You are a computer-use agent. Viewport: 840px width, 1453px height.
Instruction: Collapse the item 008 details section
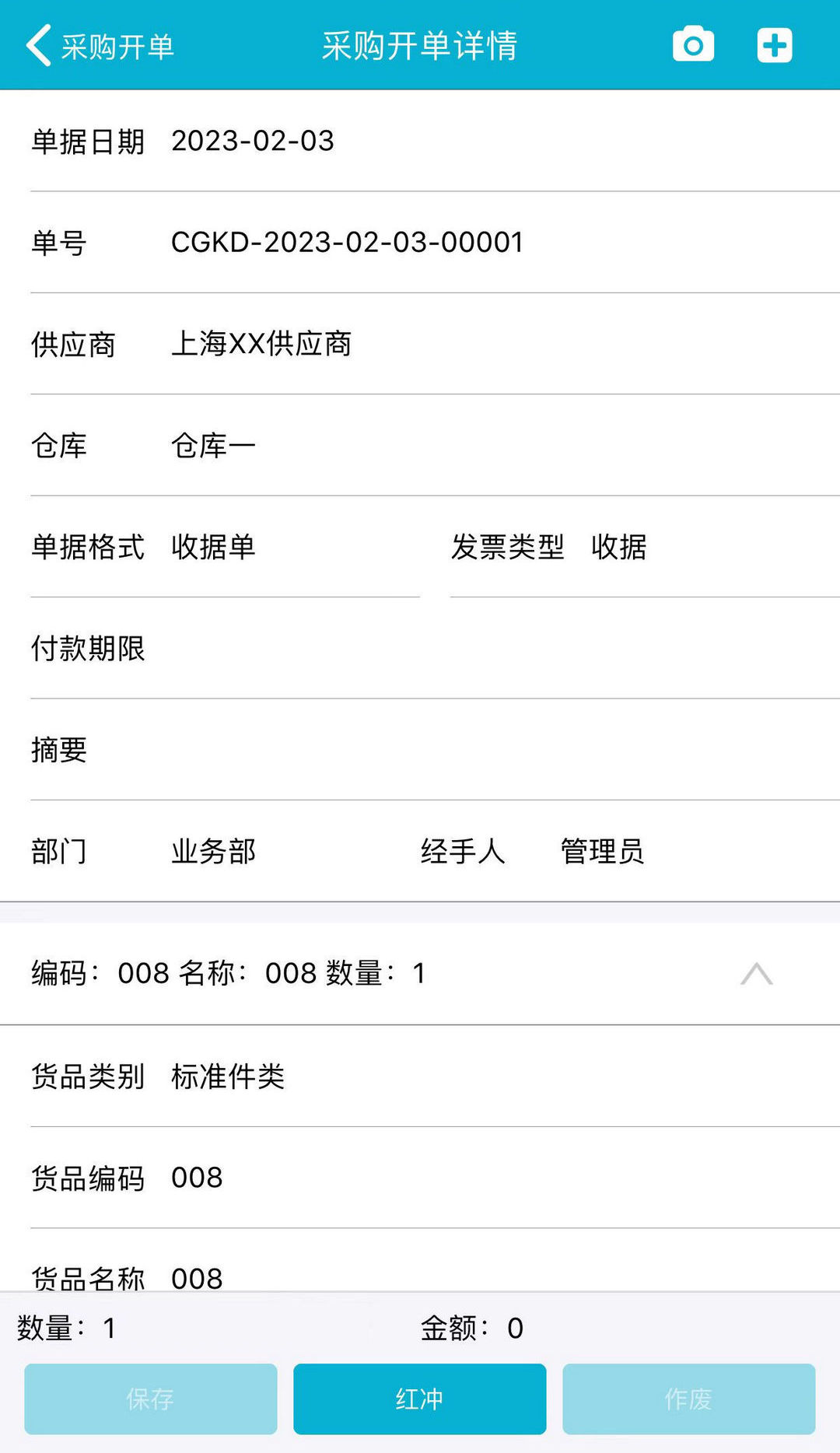coord(756,973)
